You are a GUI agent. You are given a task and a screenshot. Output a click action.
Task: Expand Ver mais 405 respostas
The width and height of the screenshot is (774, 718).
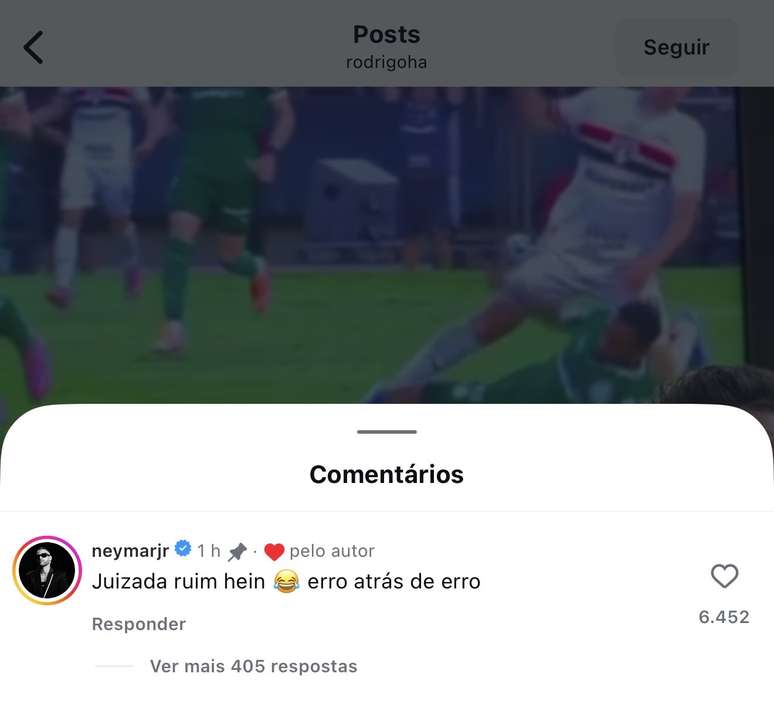[x=253, y=666]
